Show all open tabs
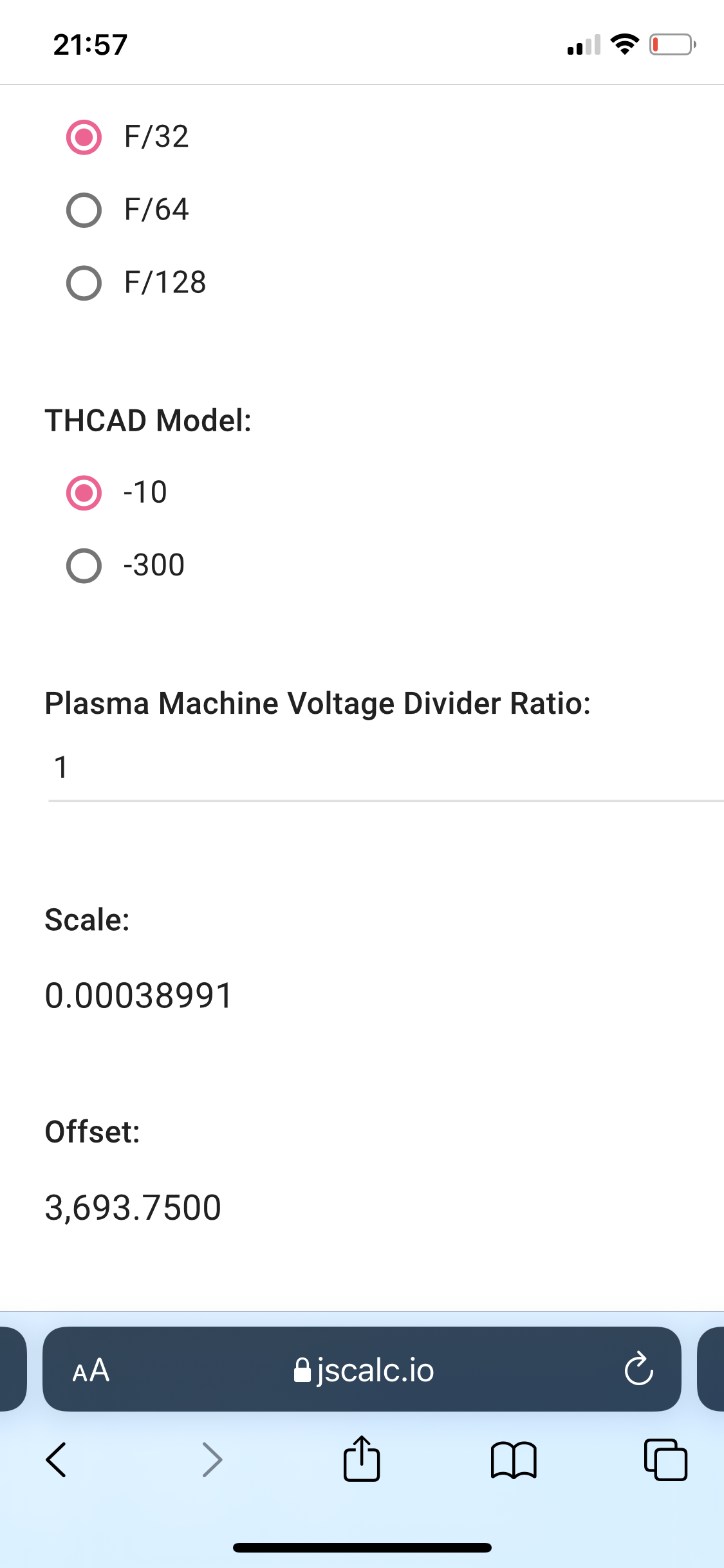Image resolution: width=724 pixels, height=1568 pixels. (x=665, y=1460)
